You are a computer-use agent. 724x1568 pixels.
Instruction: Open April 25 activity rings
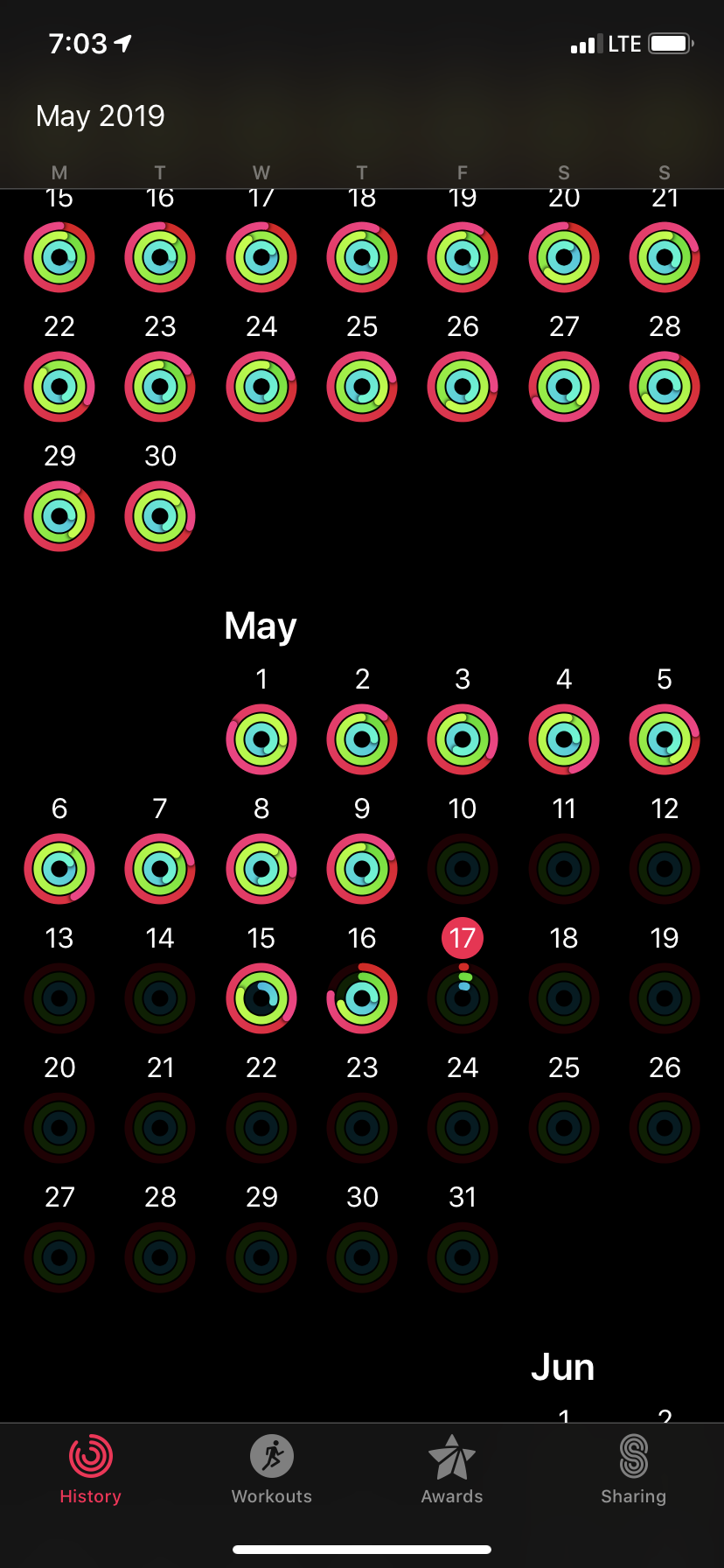[362, 387]
